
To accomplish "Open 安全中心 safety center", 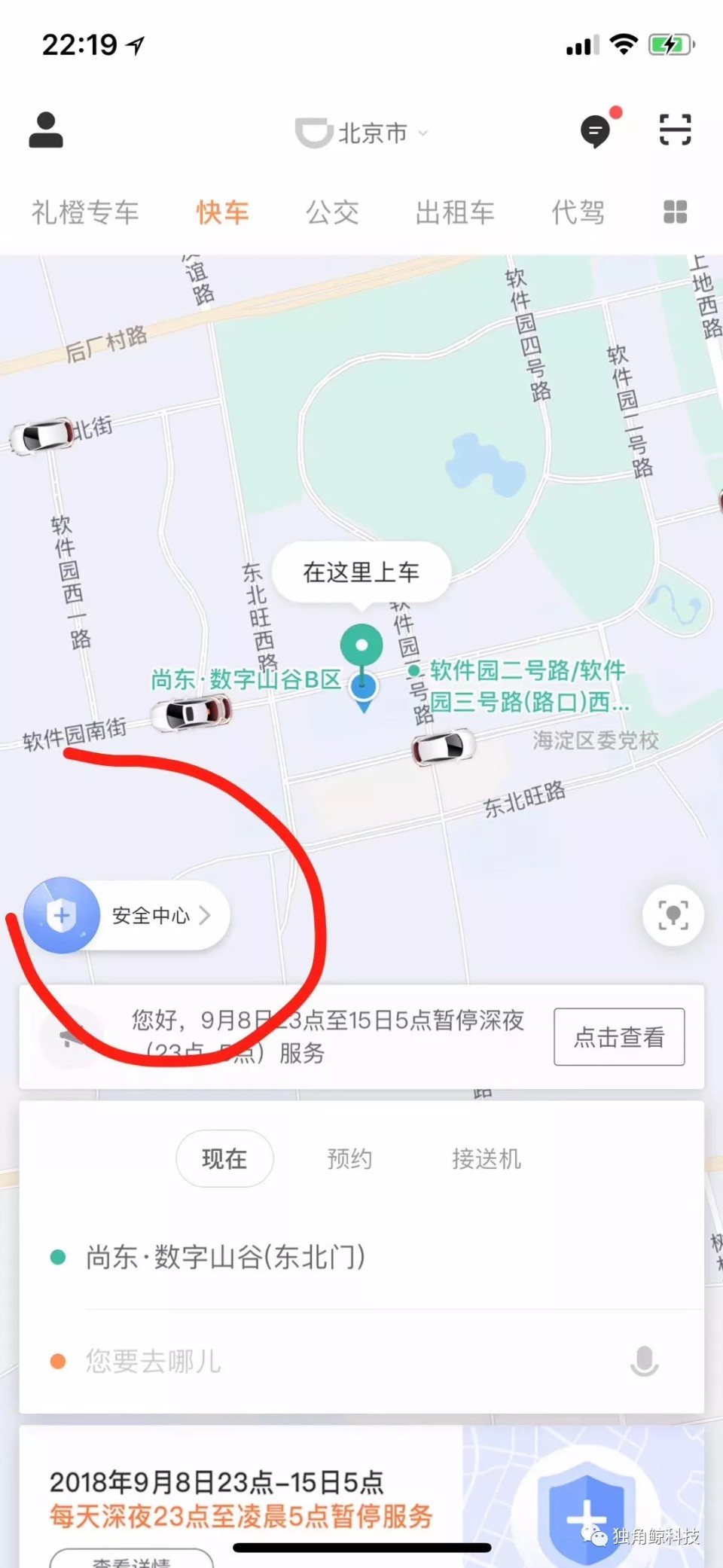I will point(127,915).
